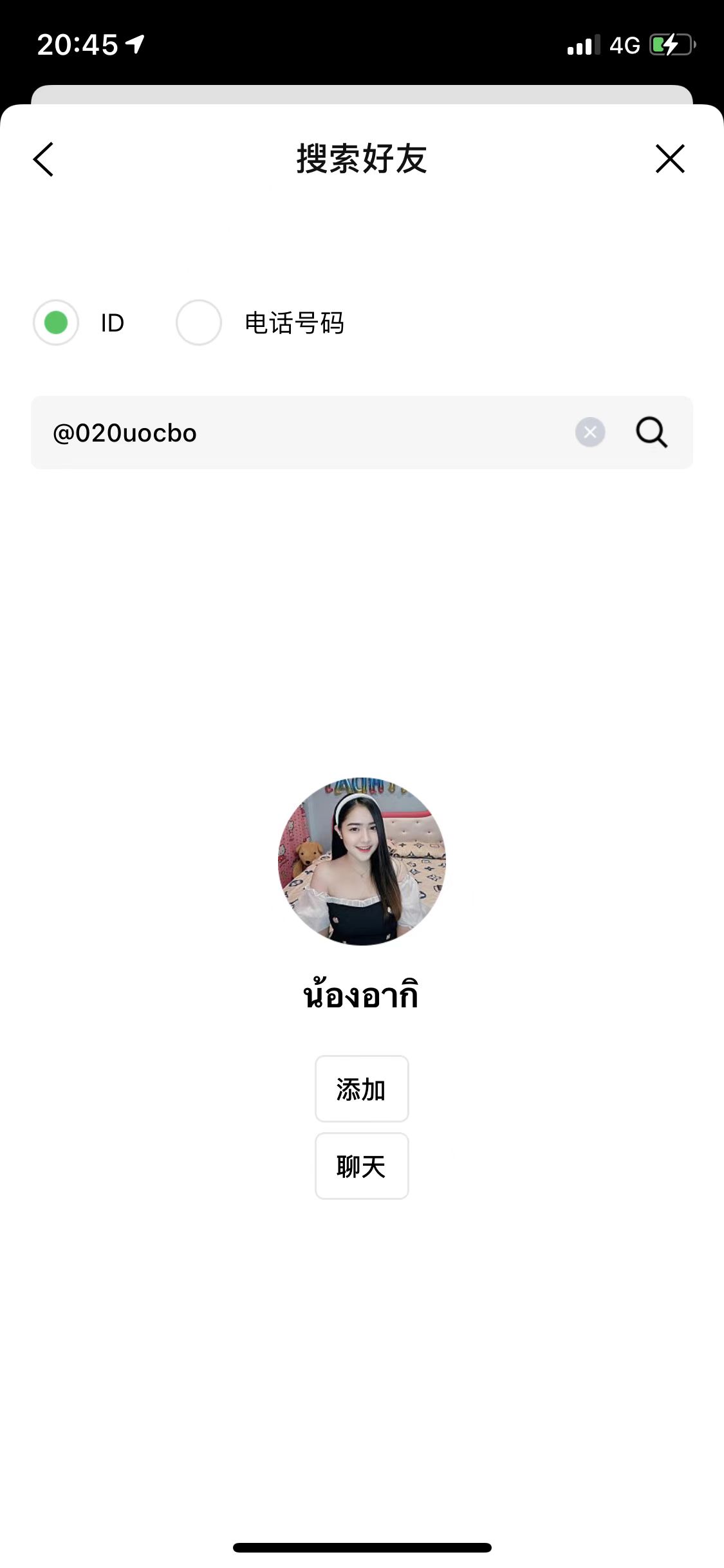Run search with the magnifier icon
724x1568 pixels.
[x=651, y=432]
